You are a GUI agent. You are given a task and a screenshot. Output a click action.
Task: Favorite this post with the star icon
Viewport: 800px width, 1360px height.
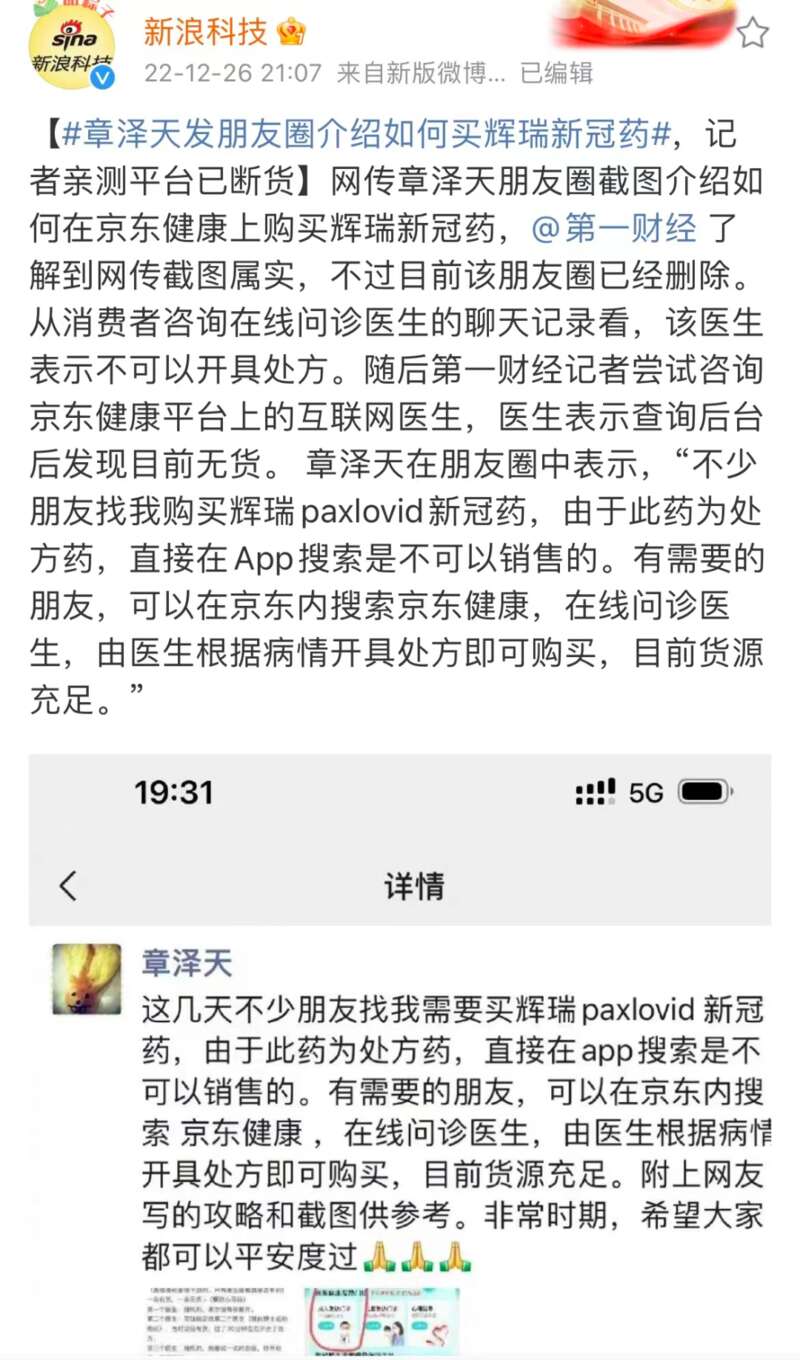point(752,34)
